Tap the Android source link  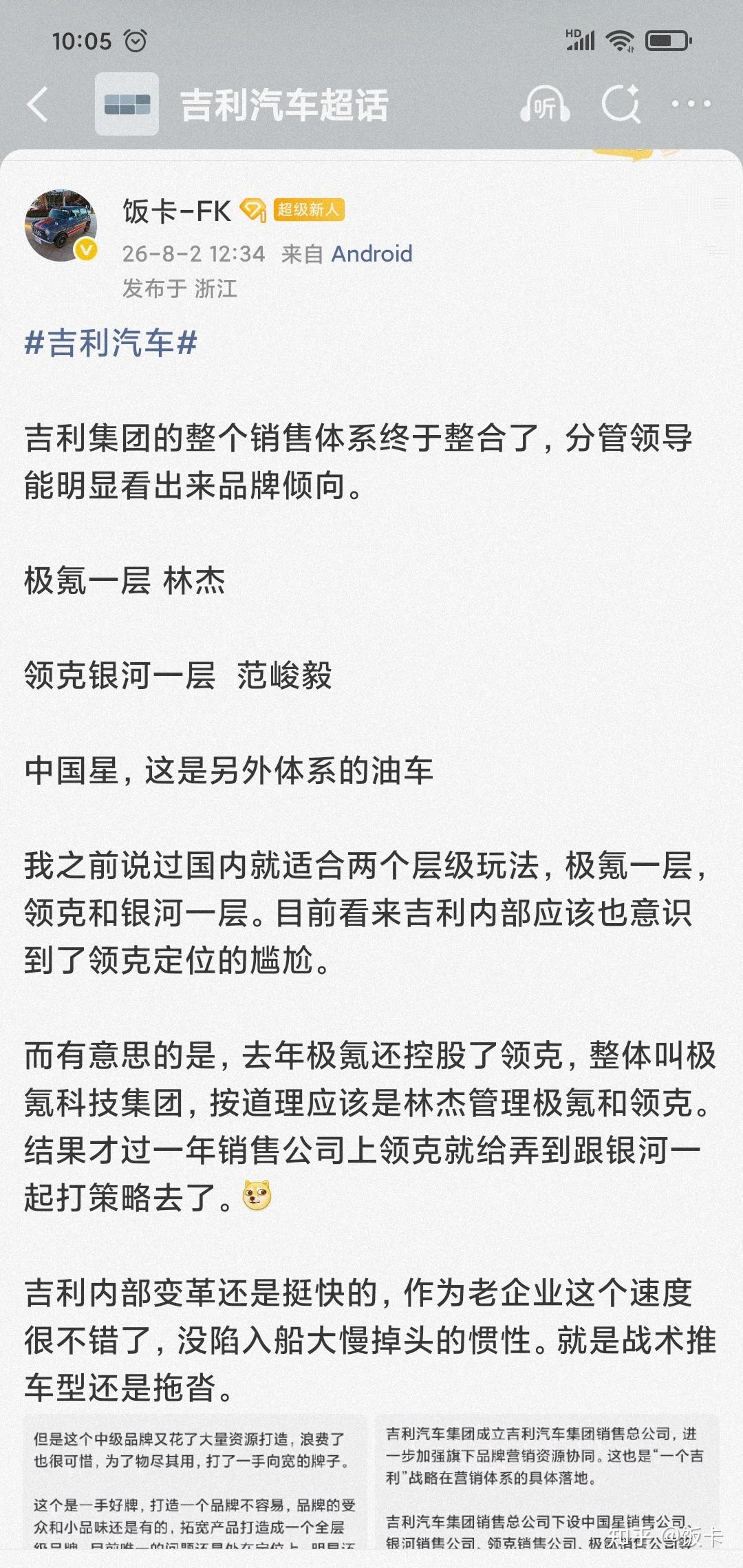click(371, 254)
